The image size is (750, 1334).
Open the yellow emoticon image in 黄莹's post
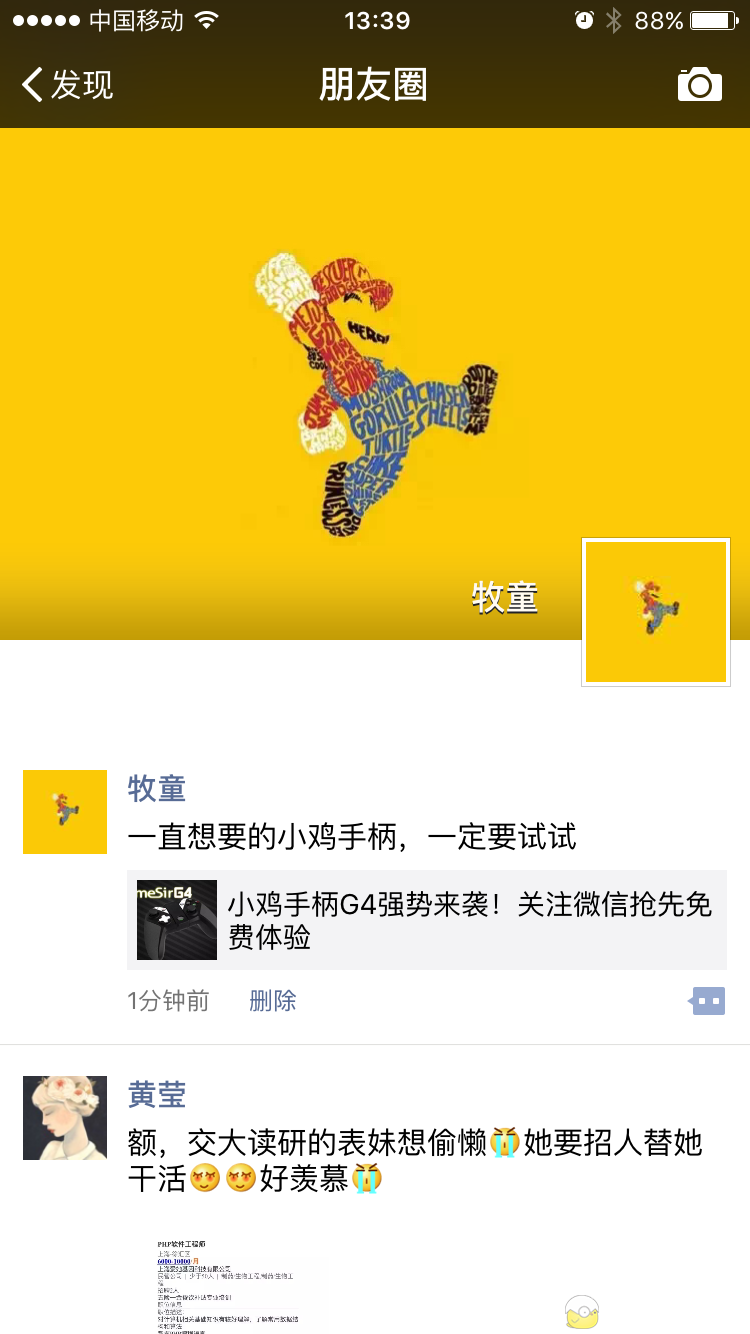[x=581, y=1312]
